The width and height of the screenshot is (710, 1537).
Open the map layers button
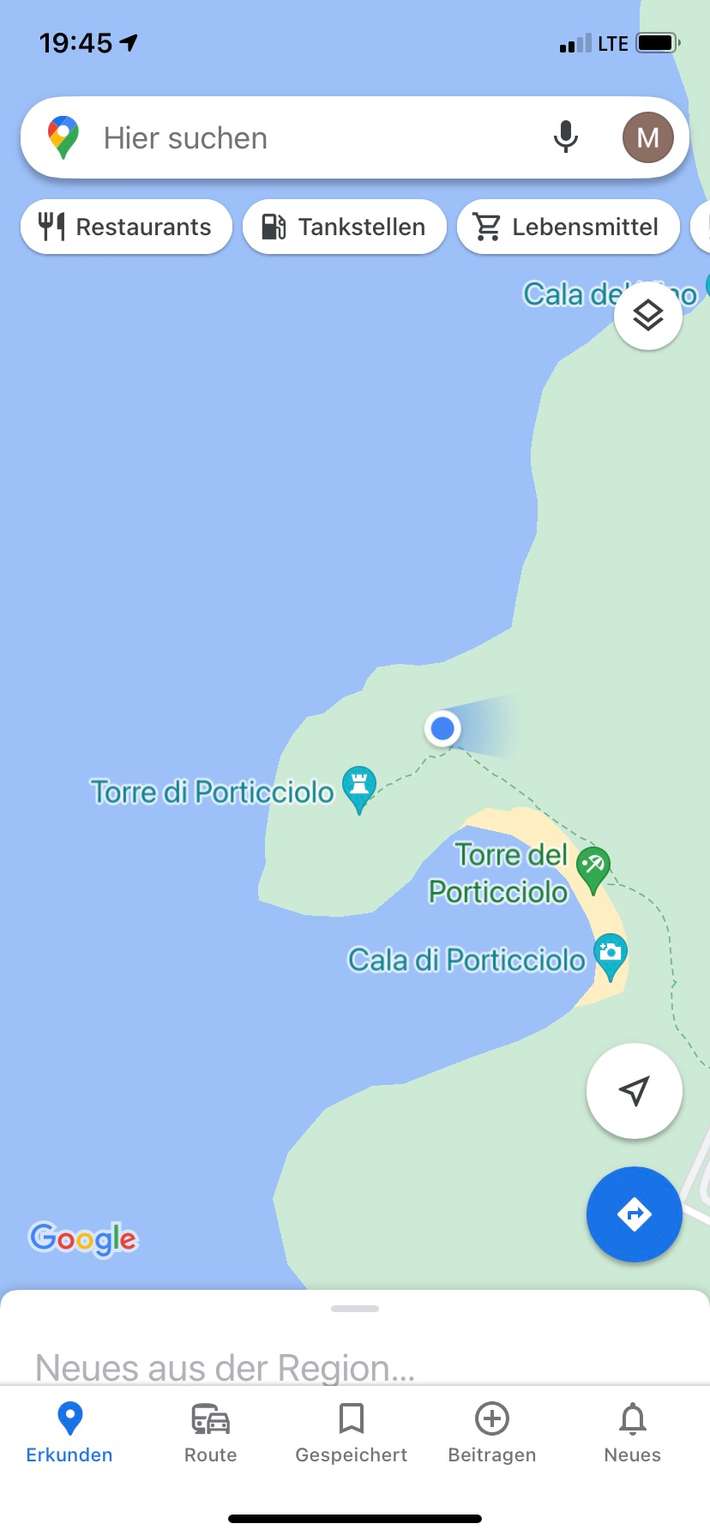(648, 316)
